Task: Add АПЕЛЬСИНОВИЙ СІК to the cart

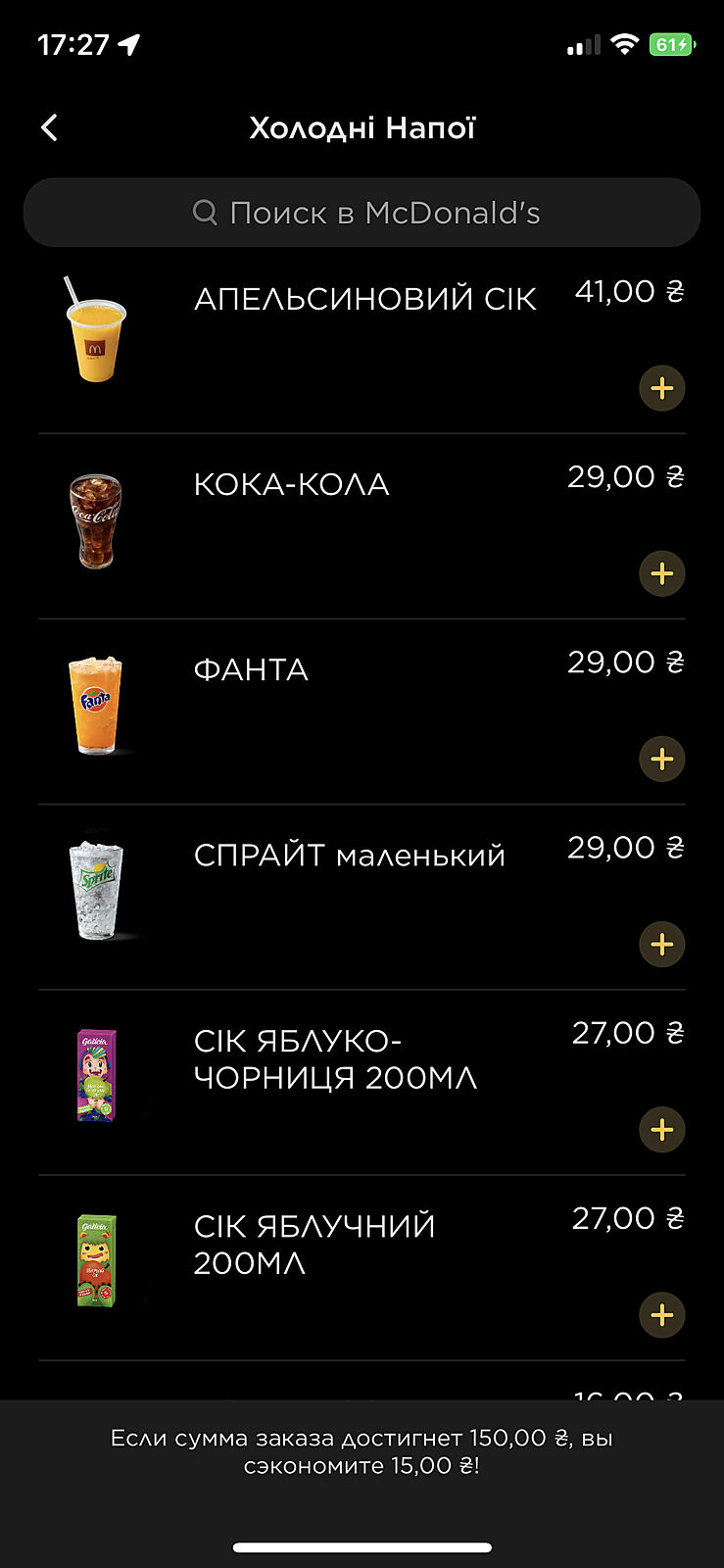Action: pyautogui.click(x=662, y=388)
